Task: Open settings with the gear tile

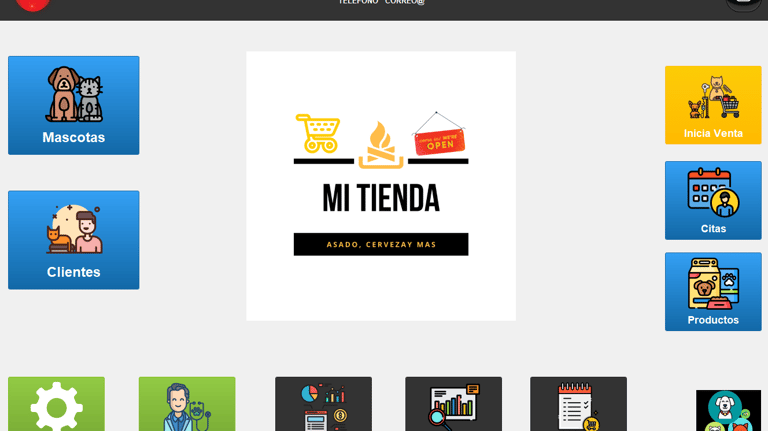Action: tap(56, 405)
